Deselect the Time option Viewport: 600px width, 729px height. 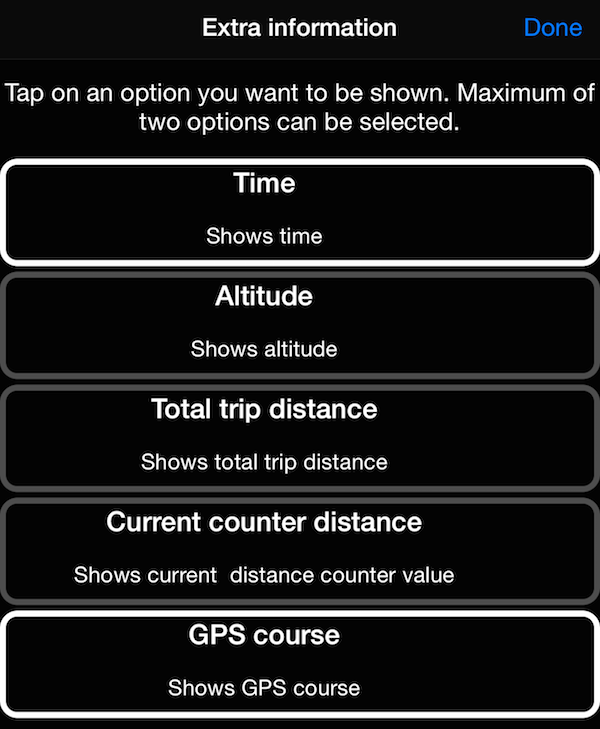coord(299,210)
